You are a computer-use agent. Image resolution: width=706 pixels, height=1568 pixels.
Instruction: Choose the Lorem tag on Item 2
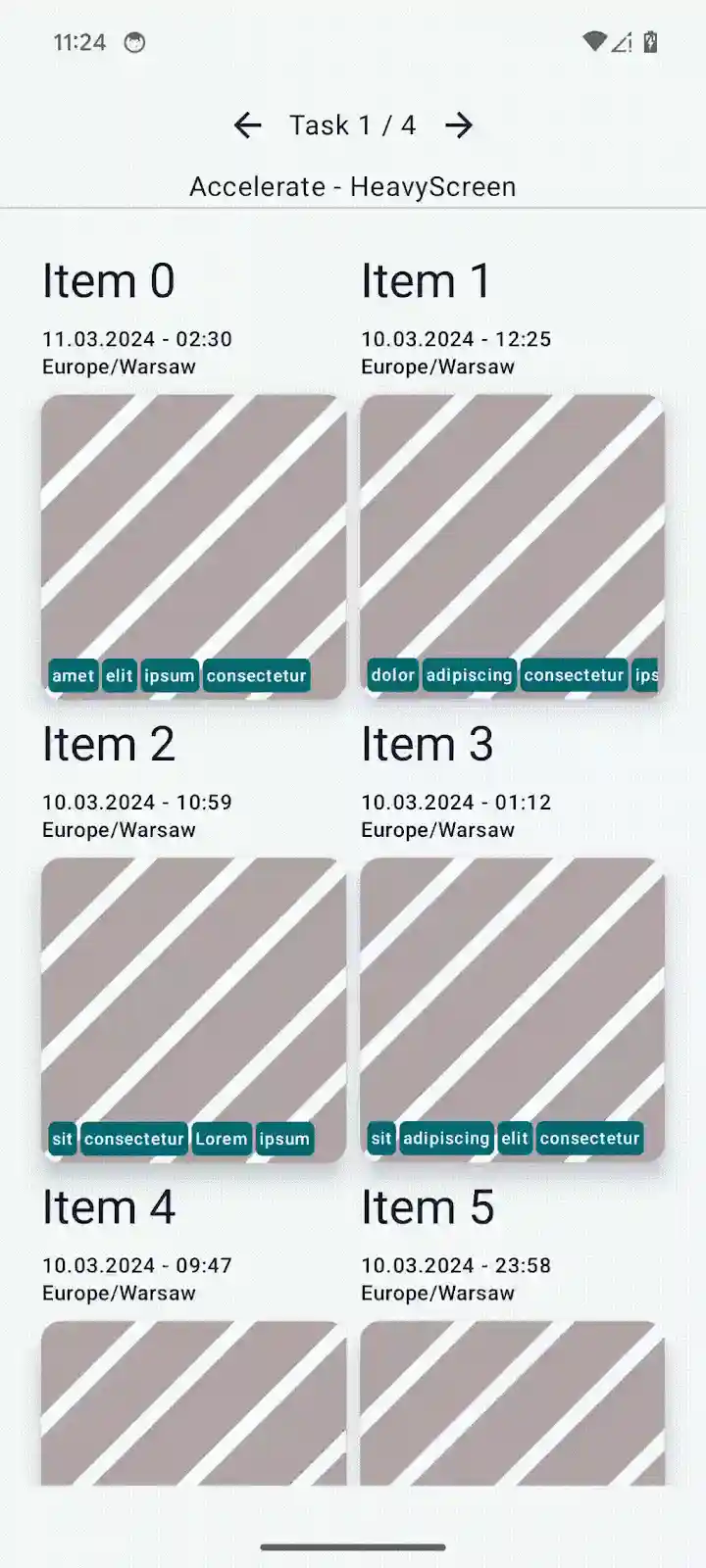[222, 1139]
